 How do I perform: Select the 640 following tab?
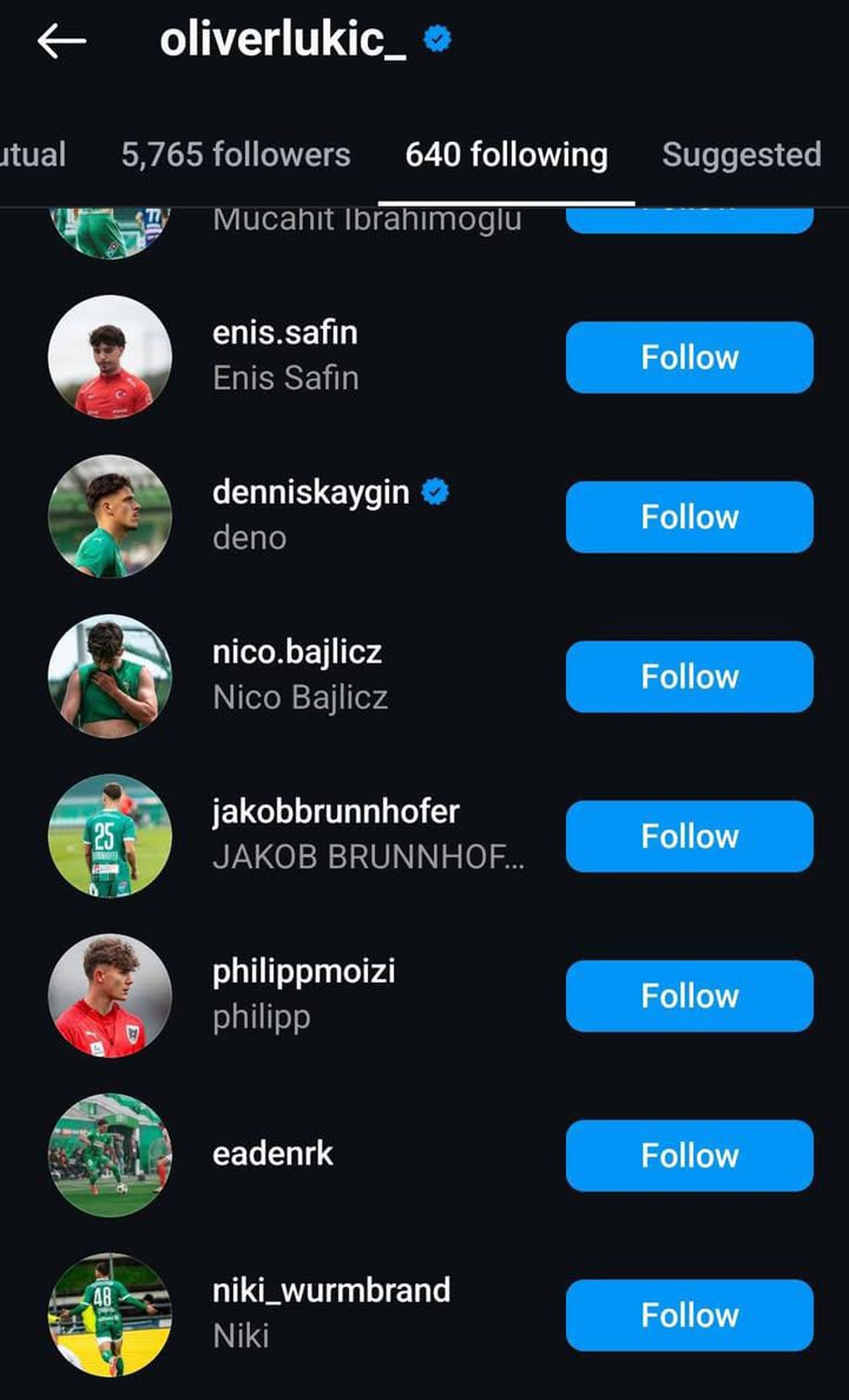click(x=506, y=155)
